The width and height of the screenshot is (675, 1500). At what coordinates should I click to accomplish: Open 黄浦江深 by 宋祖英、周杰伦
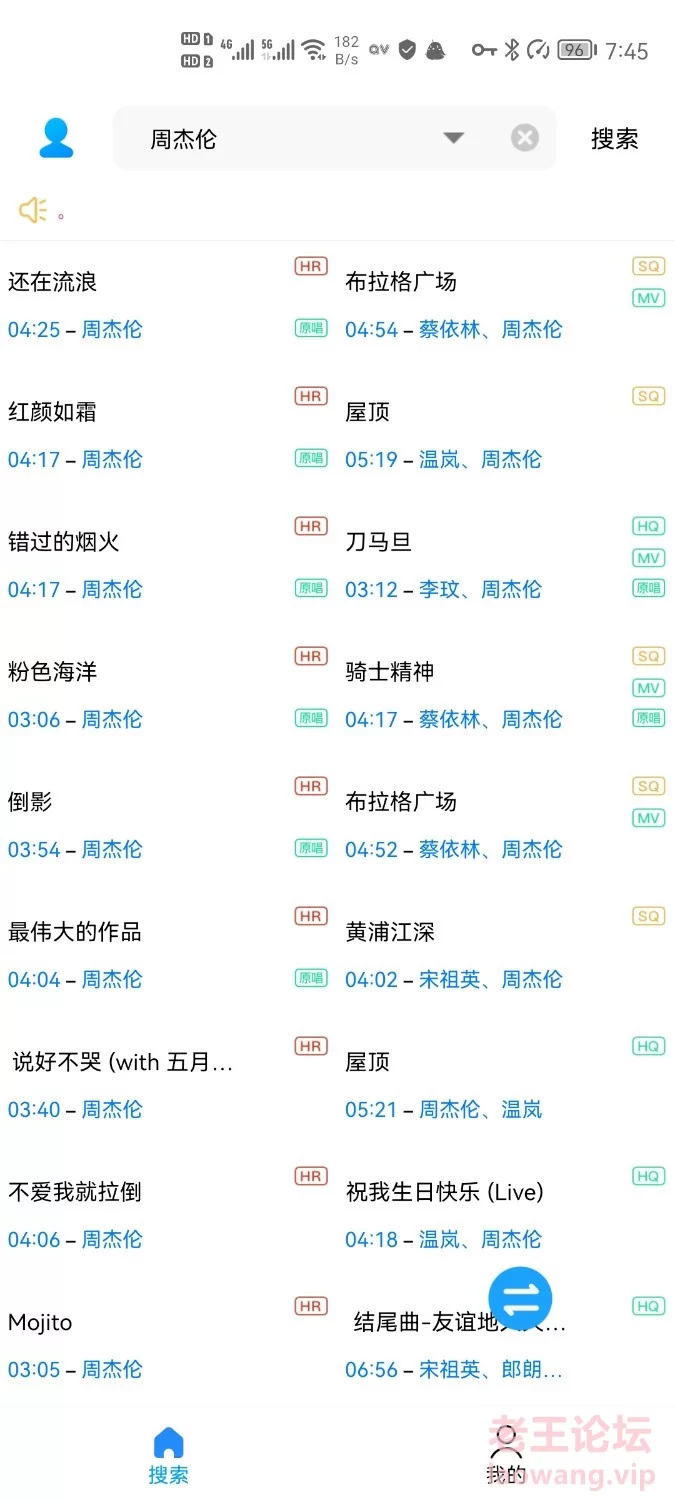(506, 955)
